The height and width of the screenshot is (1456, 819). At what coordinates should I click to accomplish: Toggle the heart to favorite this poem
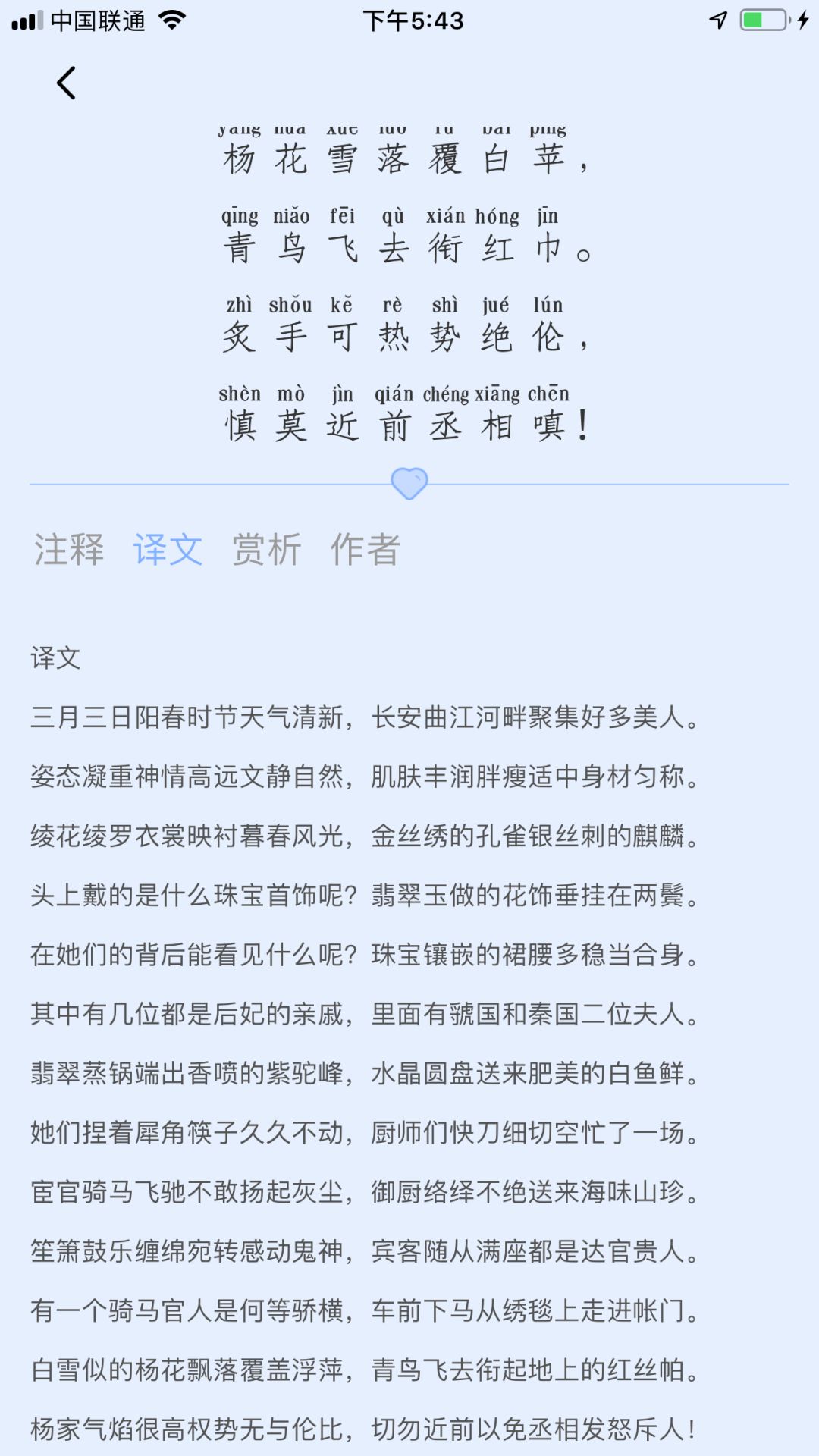(409, 482)
